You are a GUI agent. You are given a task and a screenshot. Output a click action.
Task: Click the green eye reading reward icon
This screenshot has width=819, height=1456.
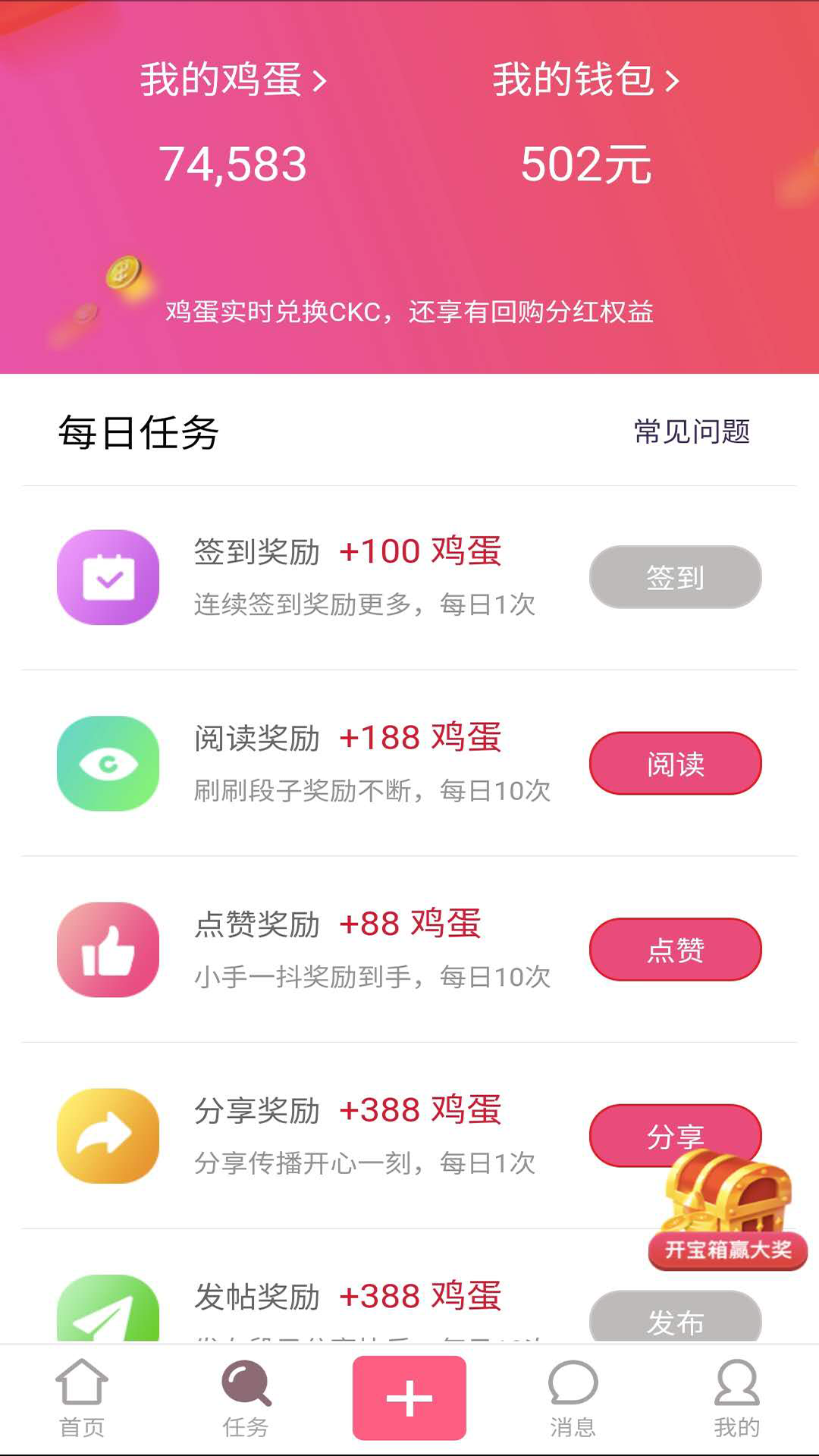107,763
